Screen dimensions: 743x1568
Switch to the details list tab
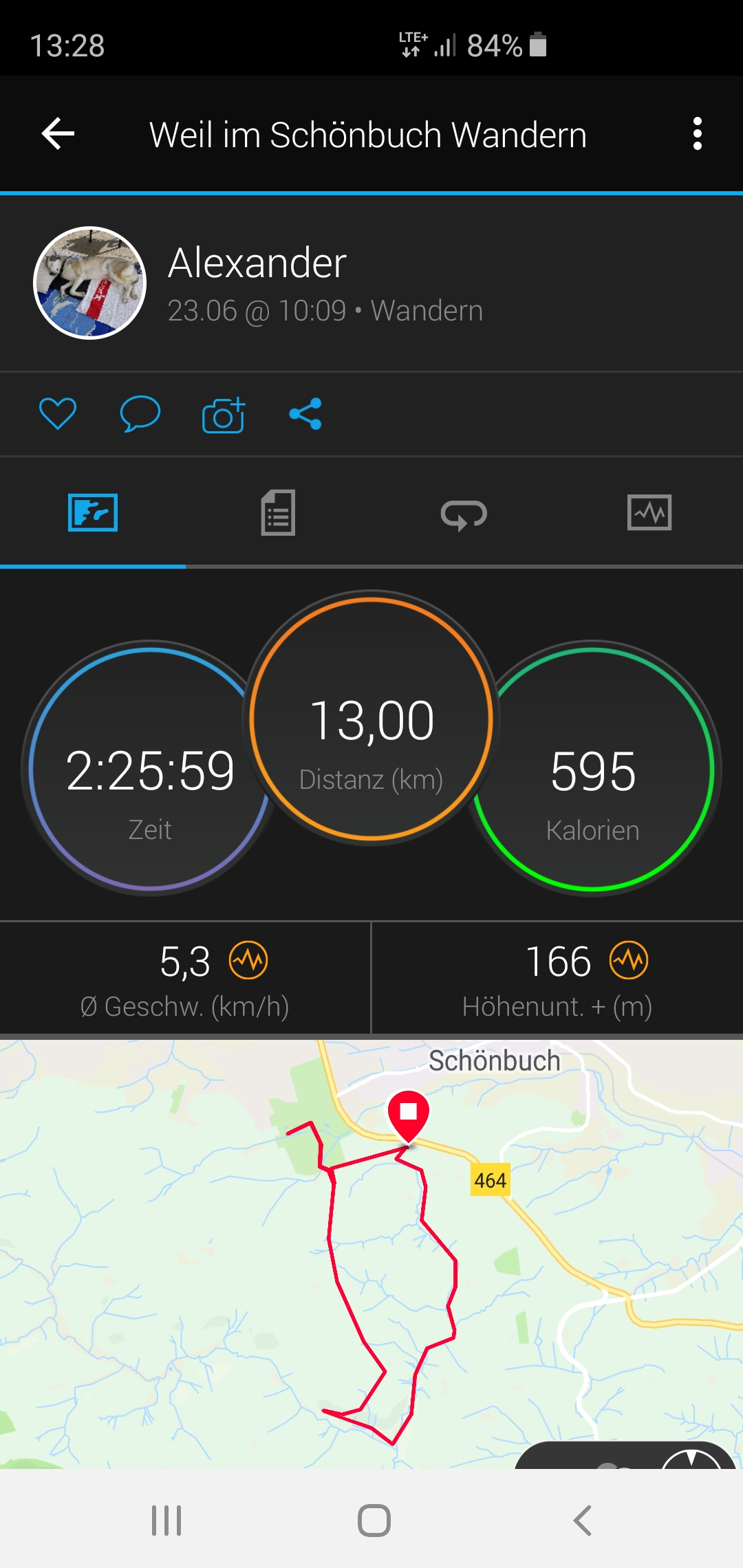pyautogui.click(x=279, y=513)
